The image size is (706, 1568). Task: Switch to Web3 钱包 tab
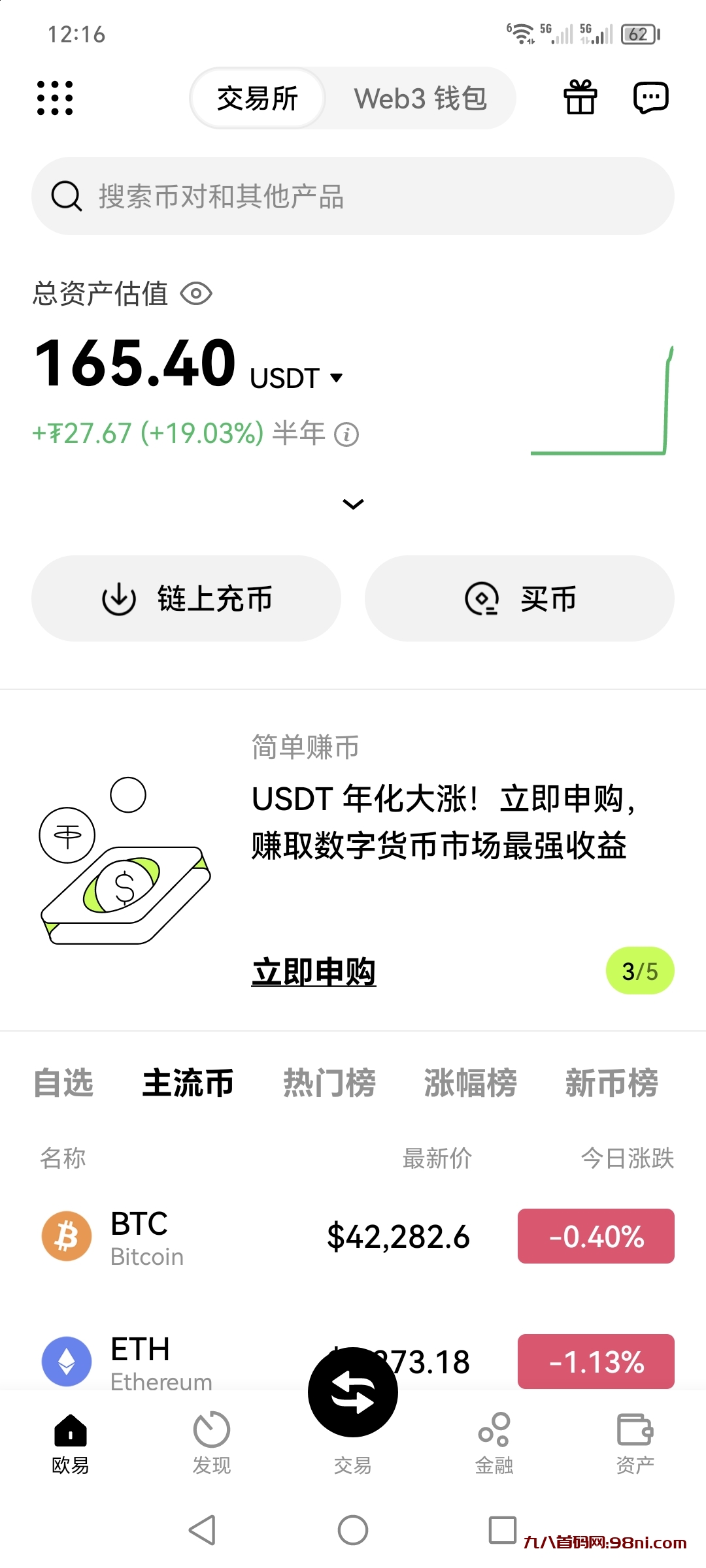coord(420,99)
